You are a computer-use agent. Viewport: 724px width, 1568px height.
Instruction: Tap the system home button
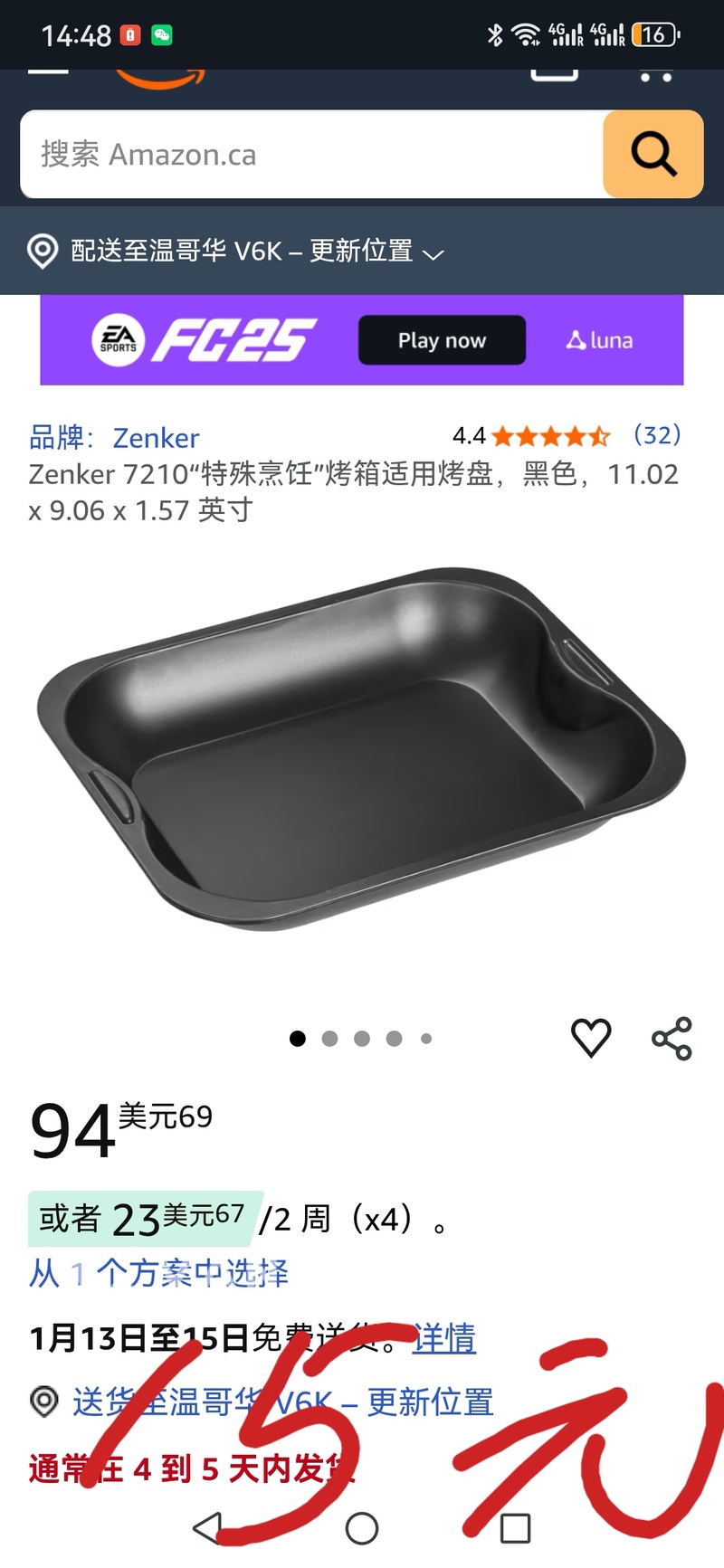(x=362, y=1528)
